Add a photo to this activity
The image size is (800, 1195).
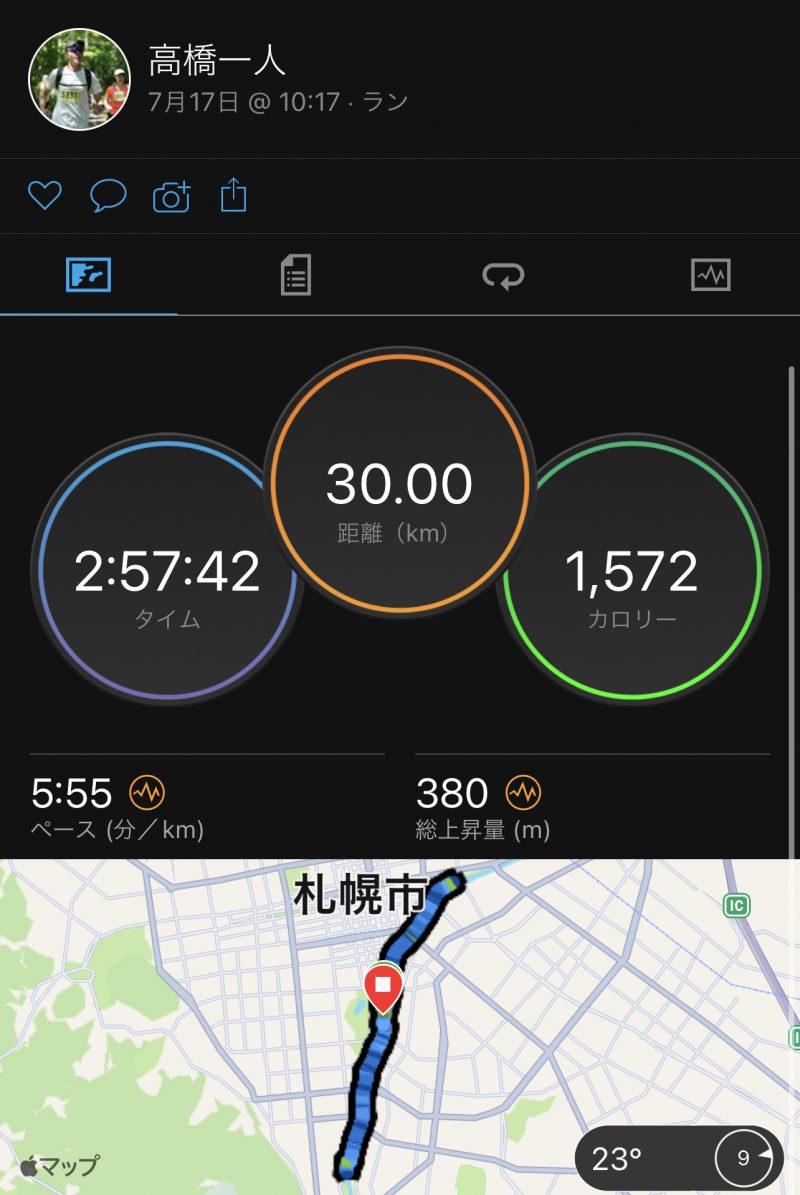[171, 196]
